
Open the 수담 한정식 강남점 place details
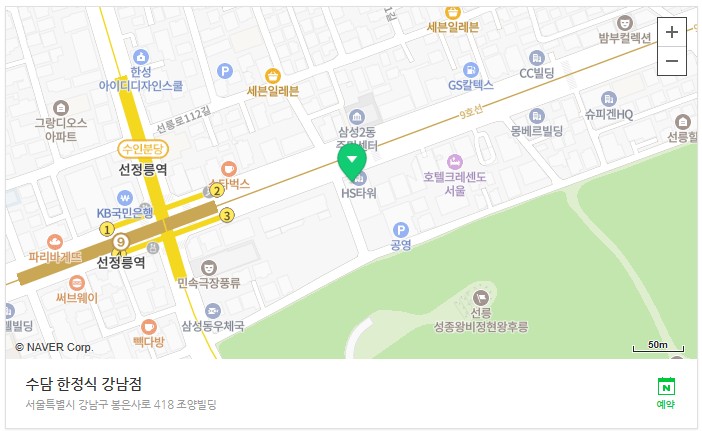[x=84, y=384]
